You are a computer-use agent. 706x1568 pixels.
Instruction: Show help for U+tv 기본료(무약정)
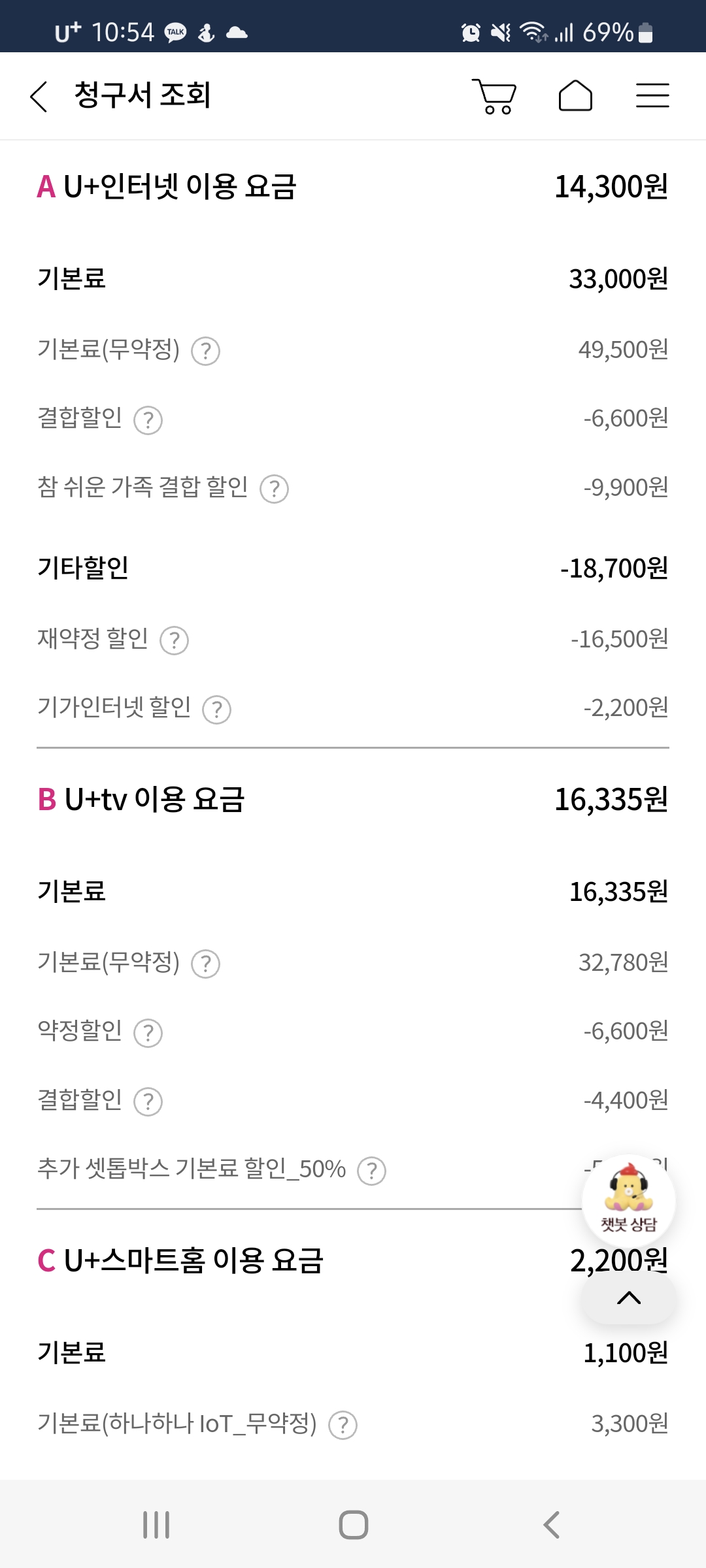[205, 964]
